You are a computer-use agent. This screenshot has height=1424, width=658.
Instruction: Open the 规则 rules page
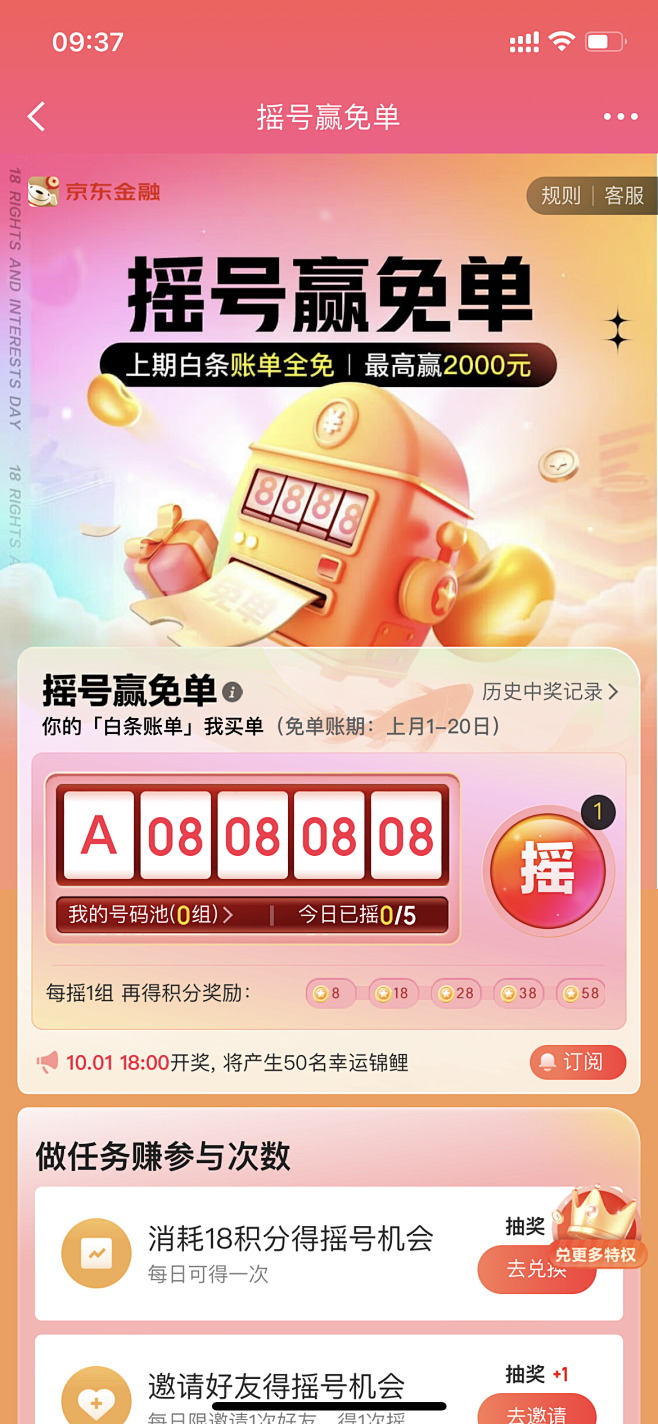click(561, 196)
